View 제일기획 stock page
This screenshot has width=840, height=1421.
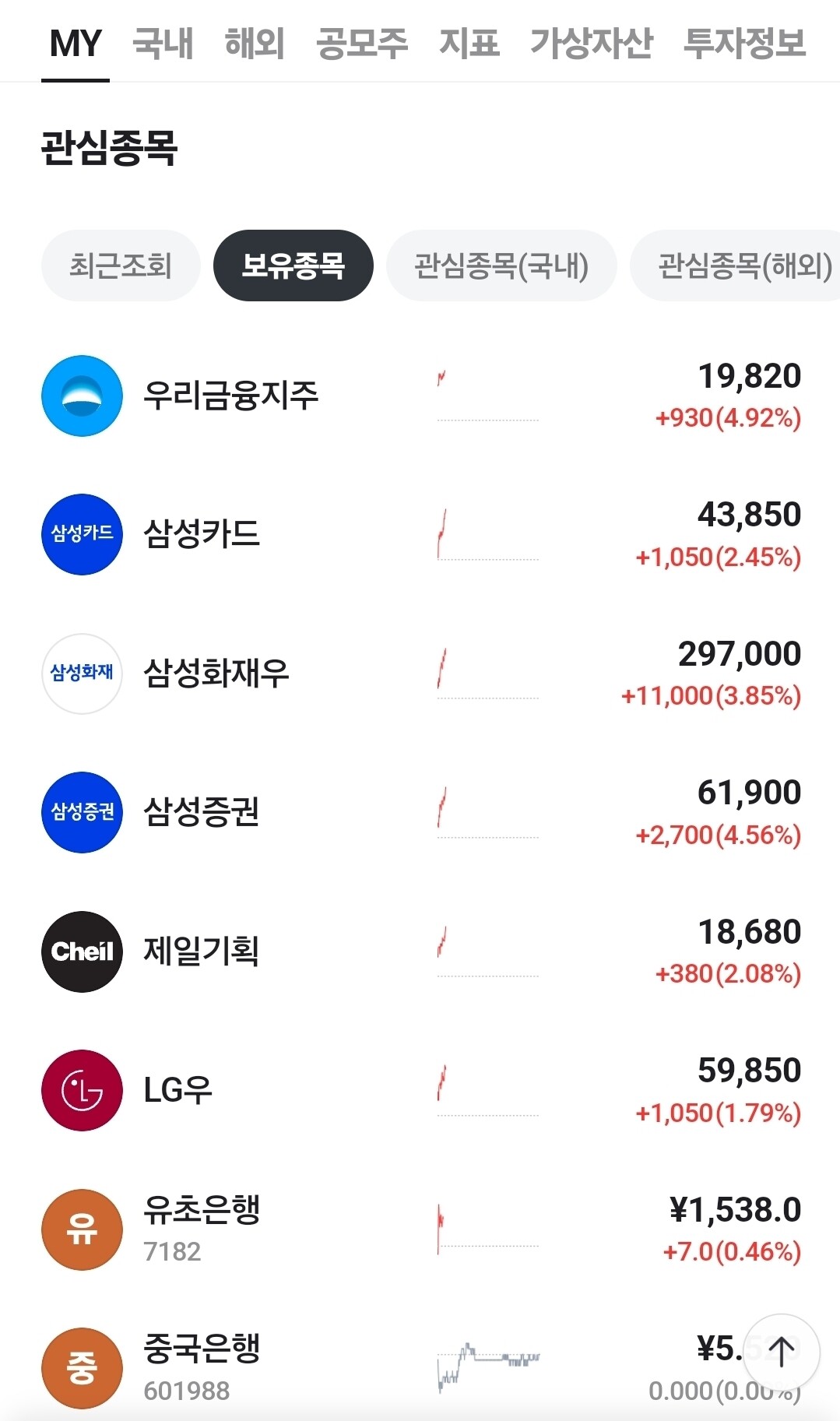(x=202, y=951)
